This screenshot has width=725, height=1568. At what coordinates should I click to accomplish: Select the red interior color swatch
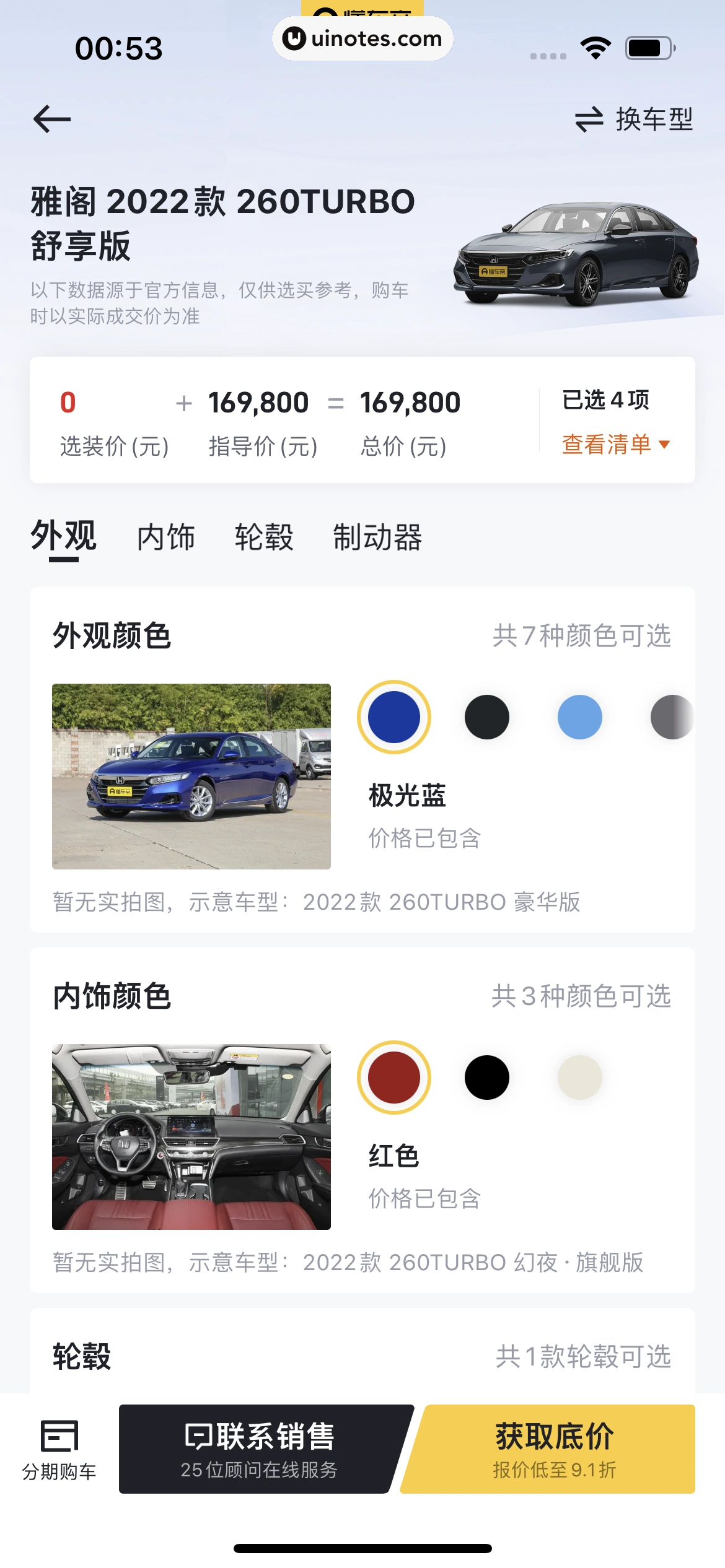[394, 1078]
